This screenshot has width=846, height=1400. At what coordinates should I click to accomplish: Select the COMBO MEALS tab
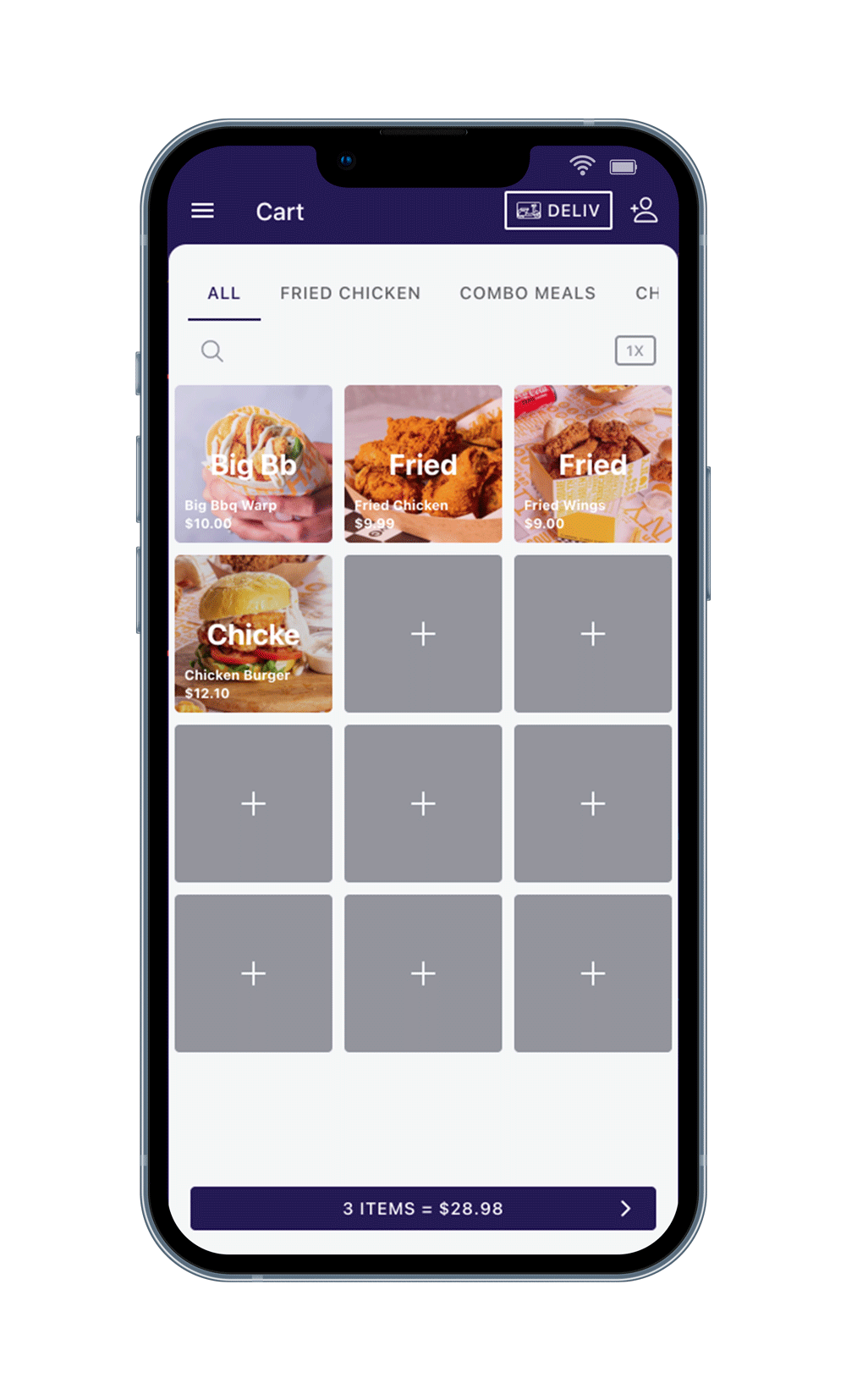[528, 294]
